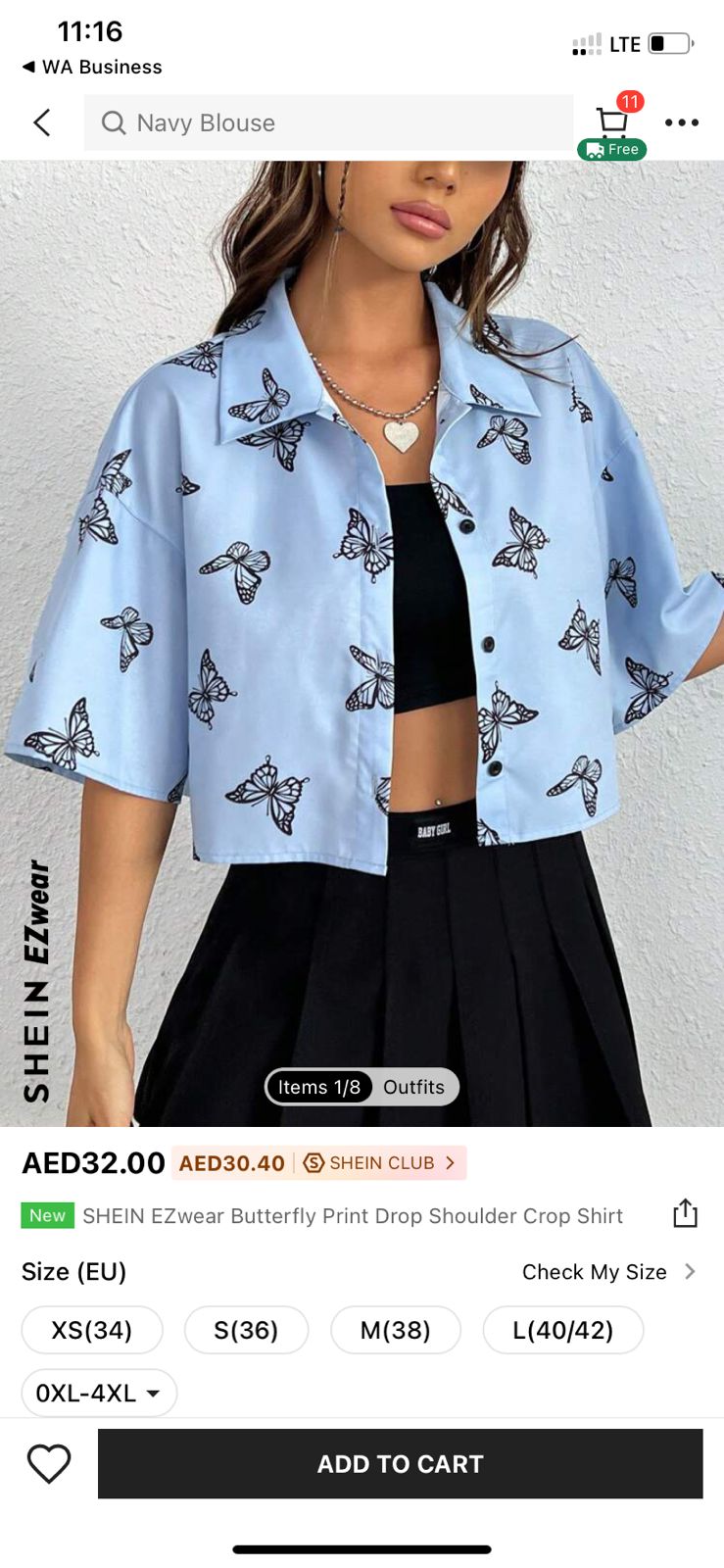Select size XS(34)
This screenshot has height=1568, width=724.
tap(92, 1330)
